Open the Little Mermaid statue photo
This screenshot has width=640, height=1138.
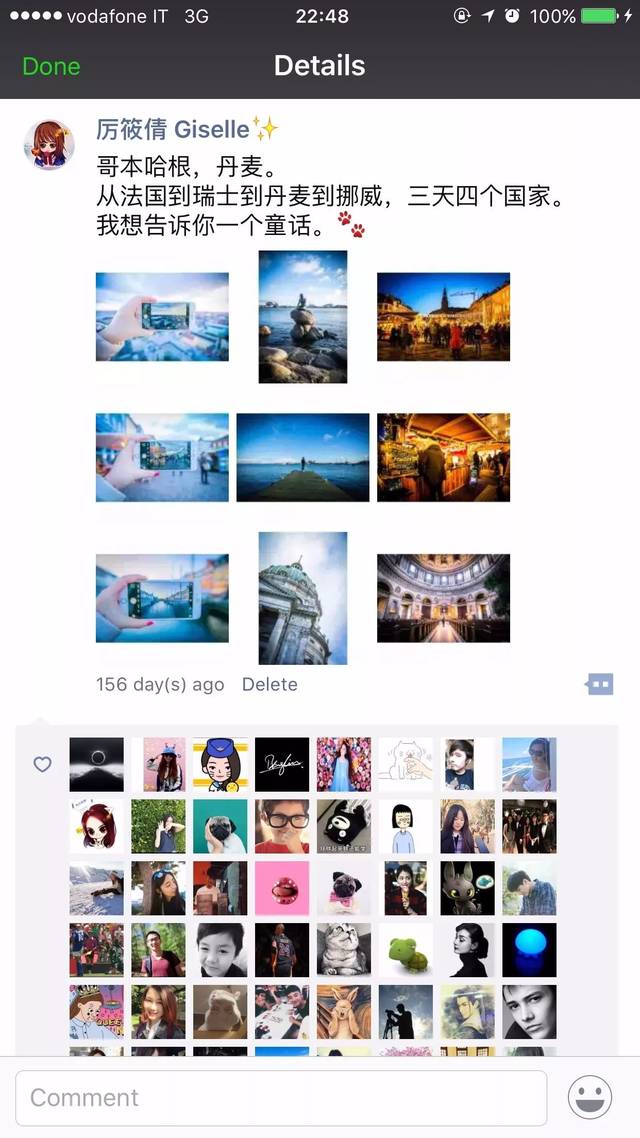pos(302,316)
